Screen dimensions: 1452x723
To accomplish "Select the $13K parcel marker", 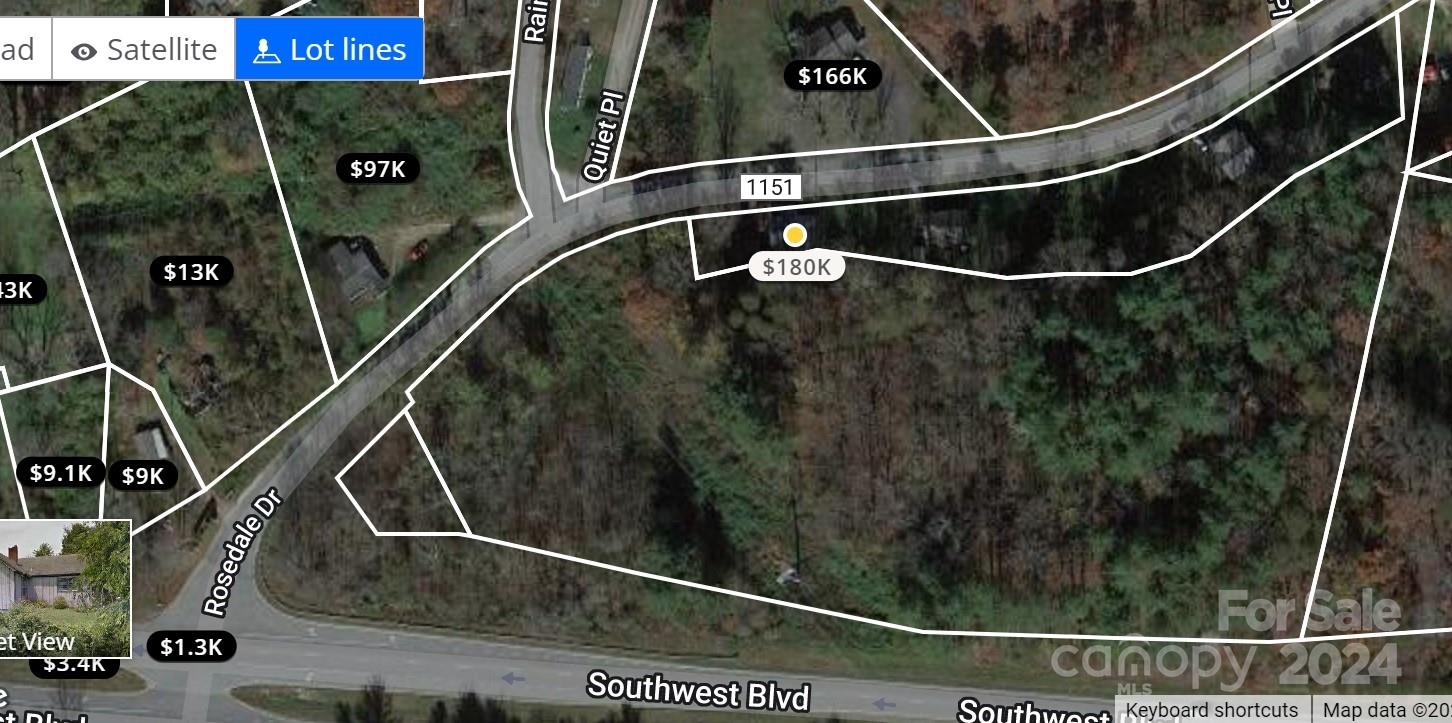I will [191, 272].
